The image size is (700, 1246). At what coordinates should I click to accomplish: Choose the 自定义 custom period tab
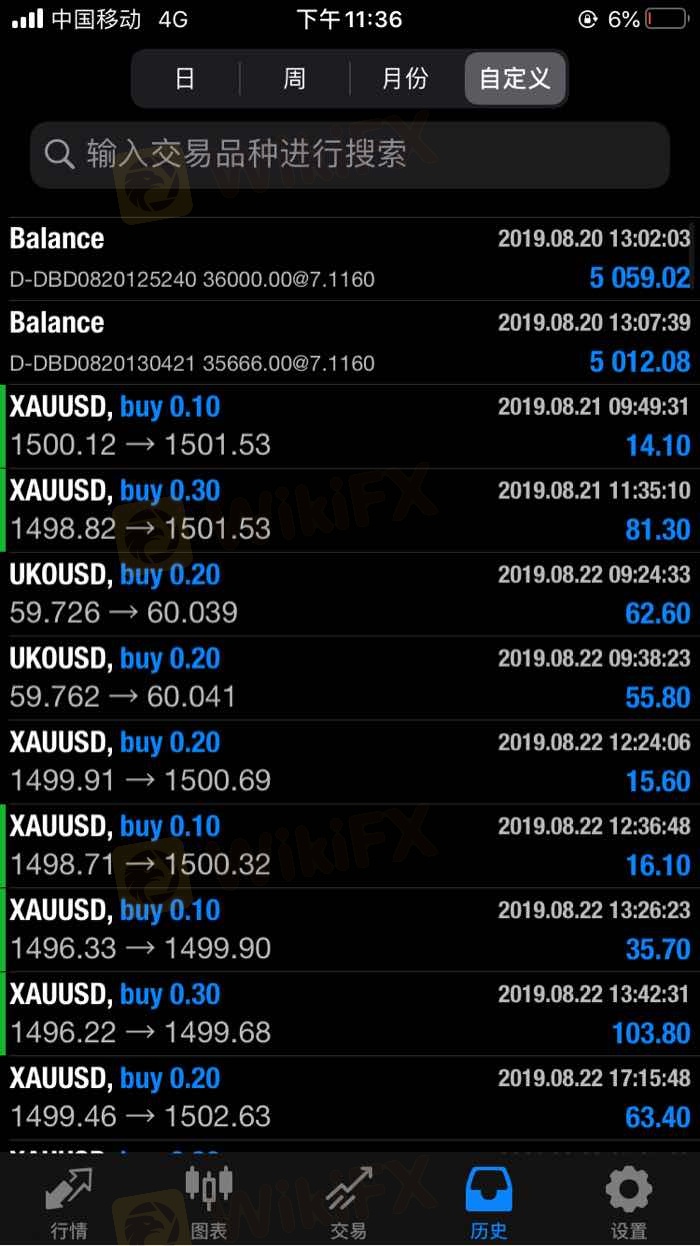515,79
